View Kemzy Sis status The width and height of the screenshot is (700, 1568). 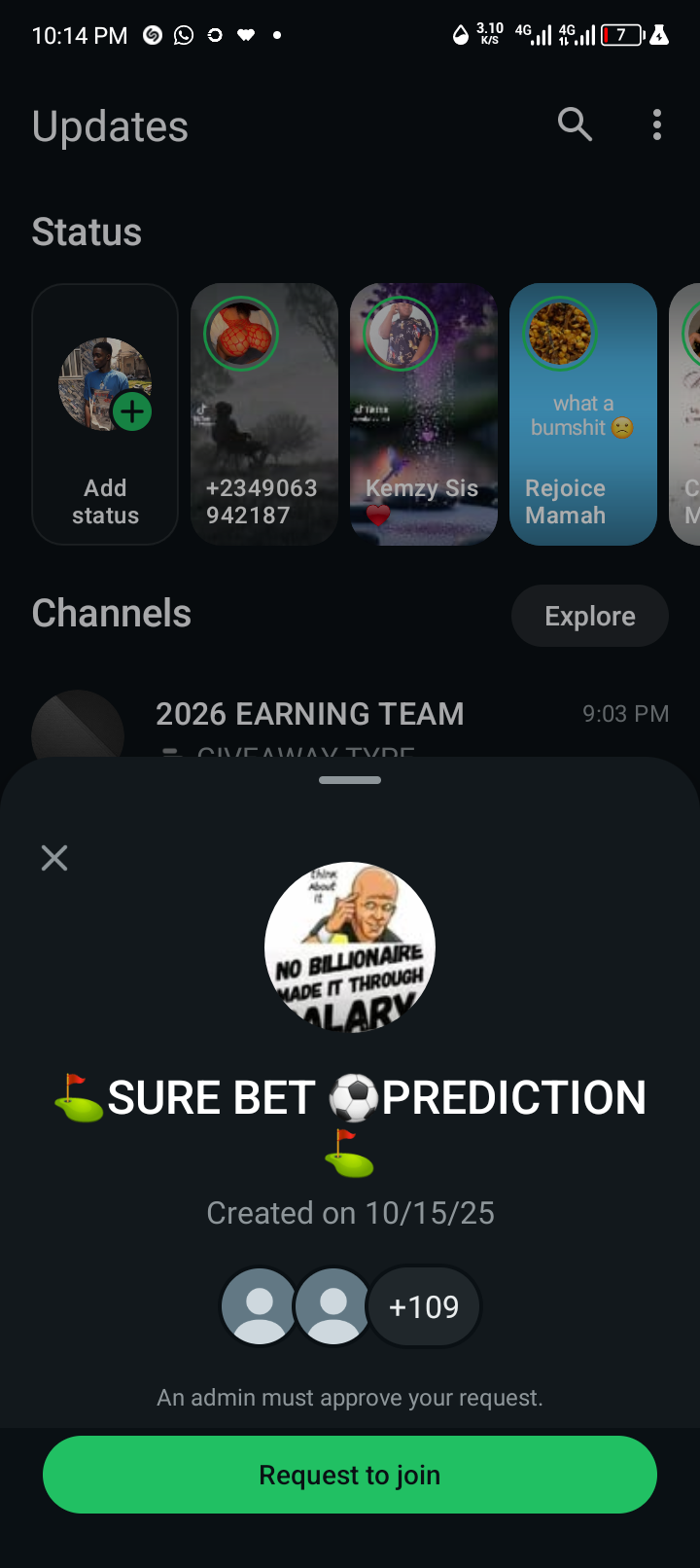[424, 413]
